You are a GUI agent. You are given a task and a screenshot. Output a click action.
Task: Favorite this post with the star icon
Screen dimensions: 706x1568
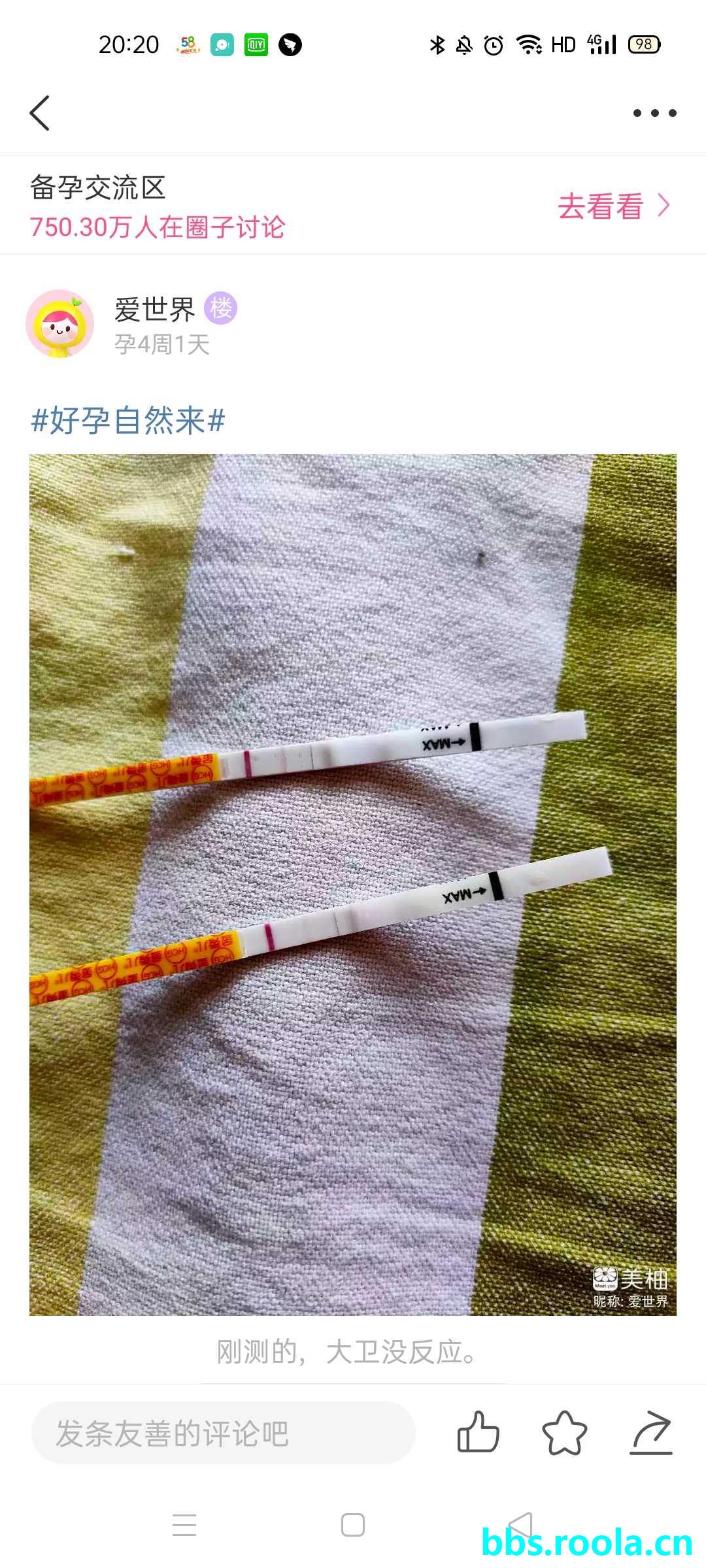[x=565, y=1433]
